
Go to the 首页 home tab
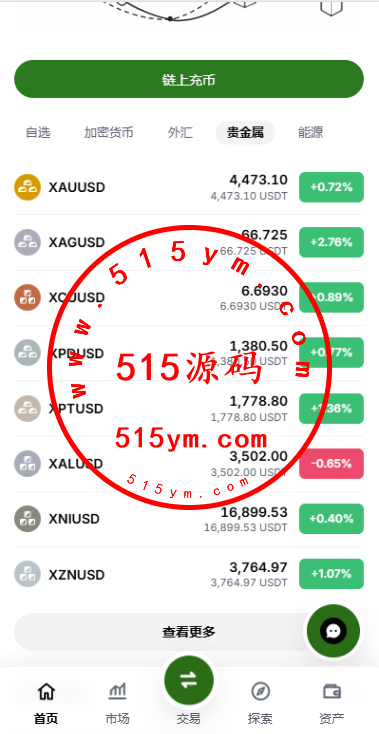coord(46,702)
